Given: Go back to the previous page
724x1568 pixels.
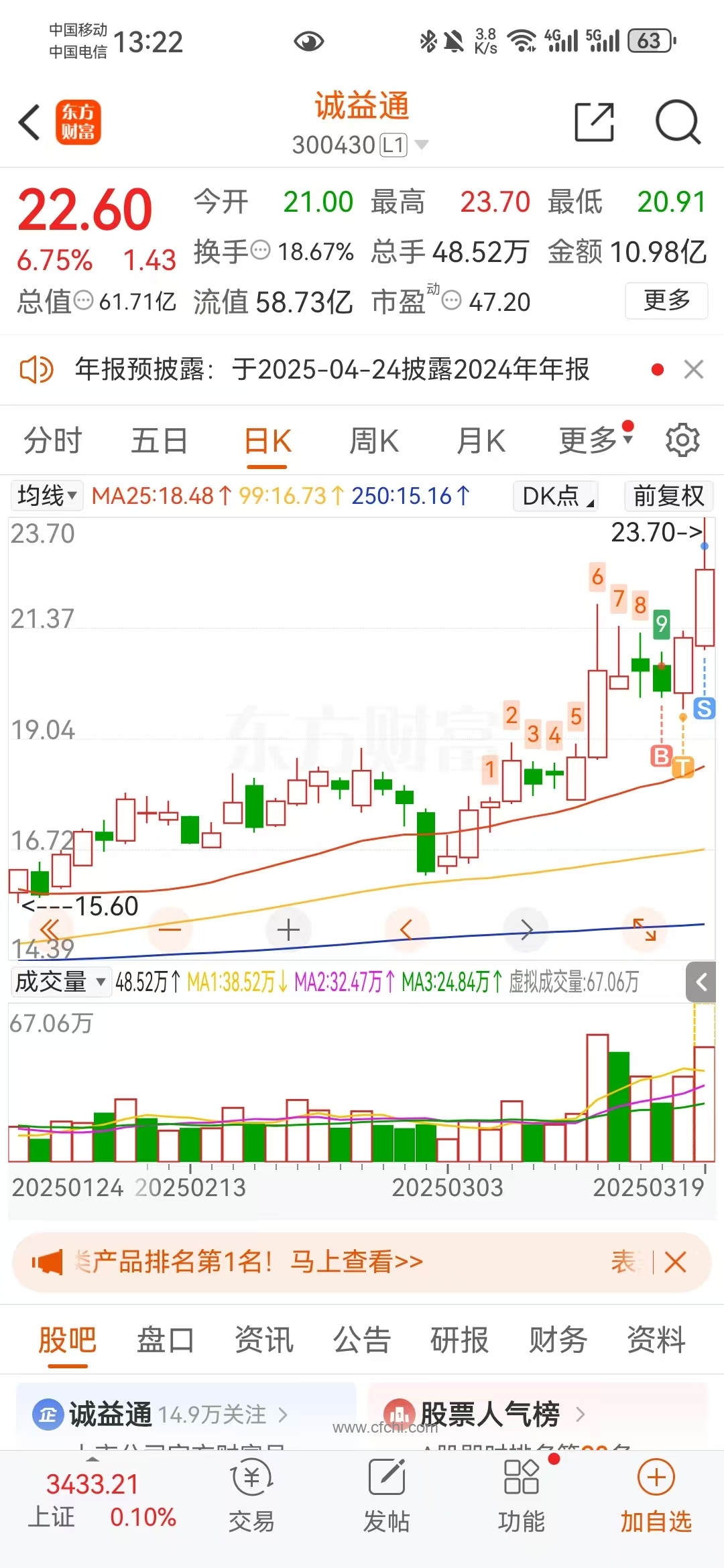Looking at the screenshot, I should [x=30, y=123].
